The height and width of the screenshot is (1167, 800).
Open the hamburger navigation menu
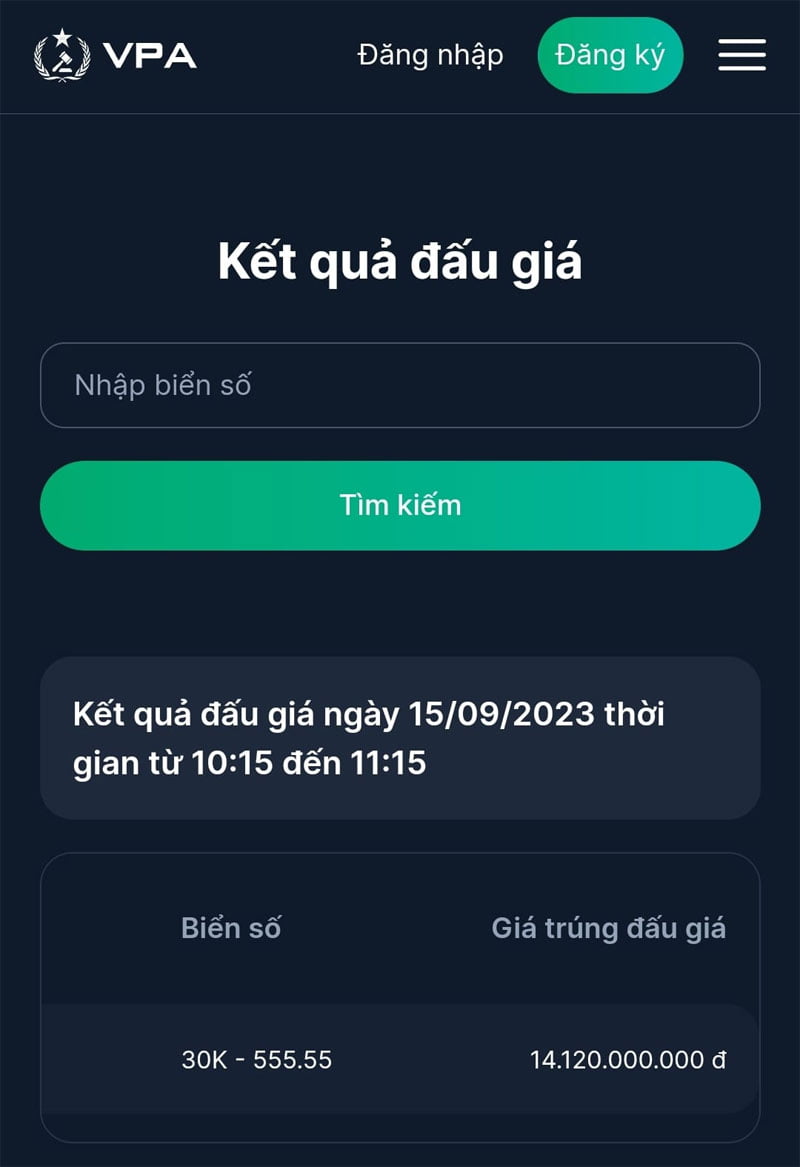point(741,55)
